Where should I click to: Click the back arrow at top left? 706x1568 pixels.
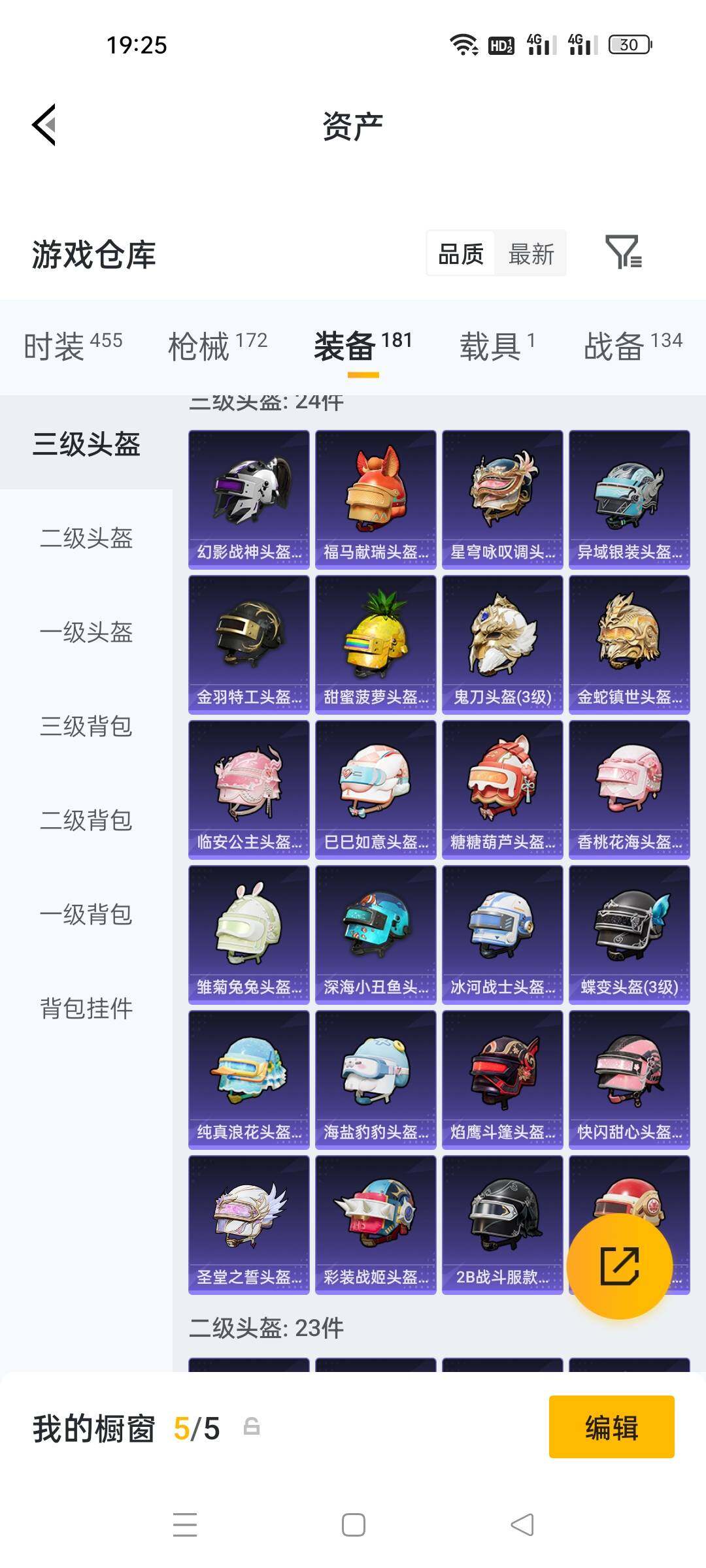coord(43,126)
